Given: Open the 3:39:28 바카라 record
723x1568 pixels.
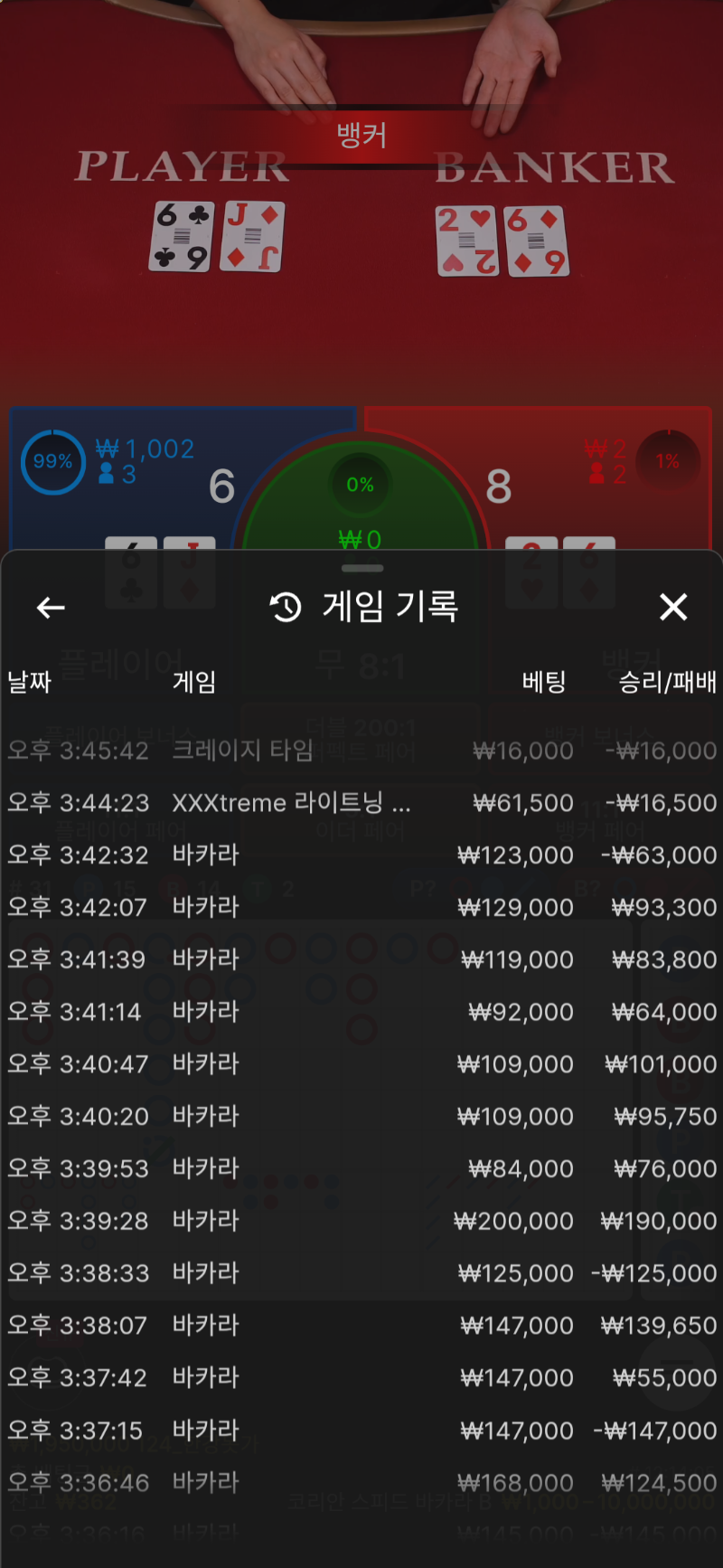Looking at the screenshot, I should (361, 1221).
